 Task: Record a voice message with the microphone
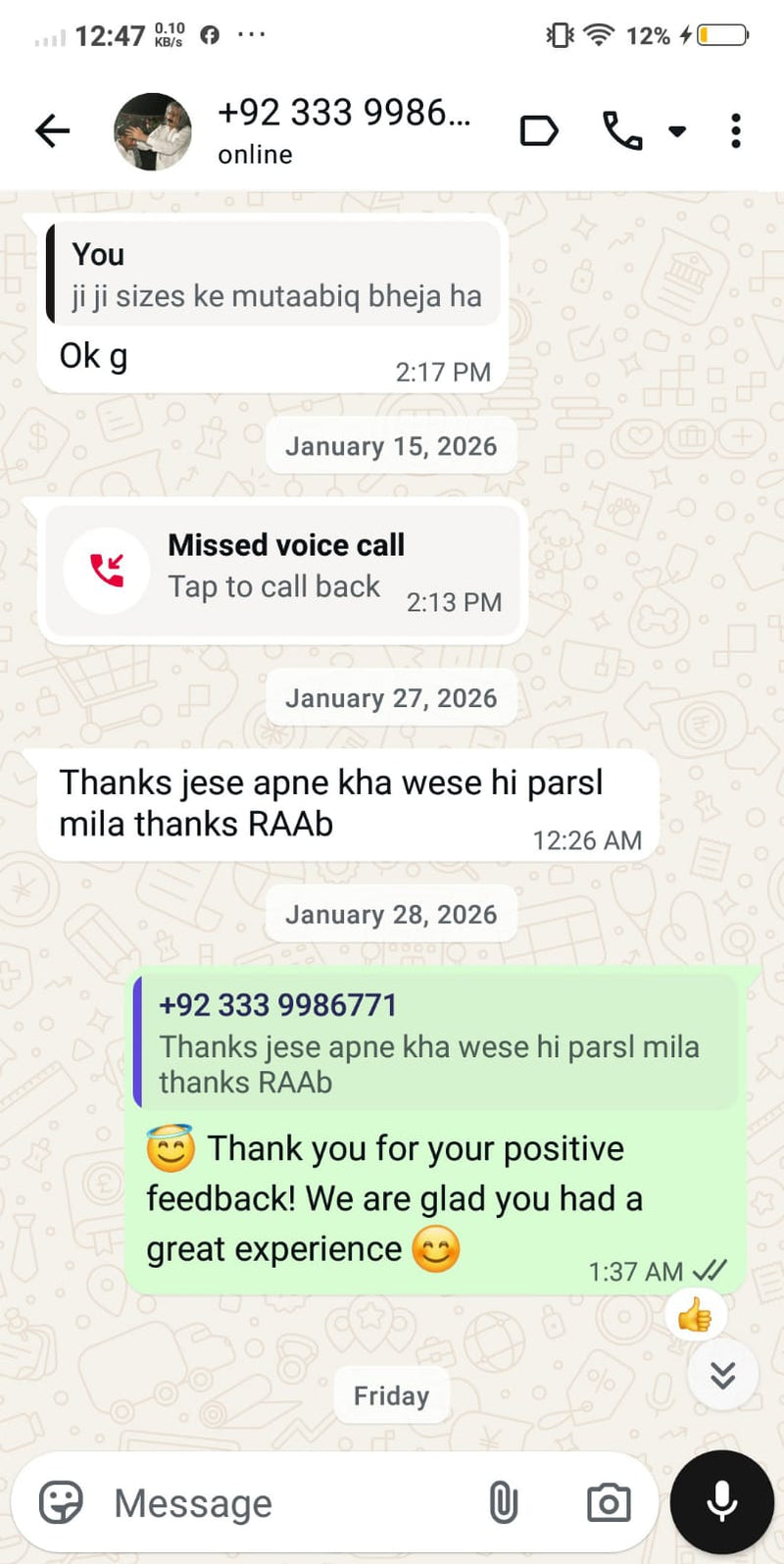point(721,1500)
